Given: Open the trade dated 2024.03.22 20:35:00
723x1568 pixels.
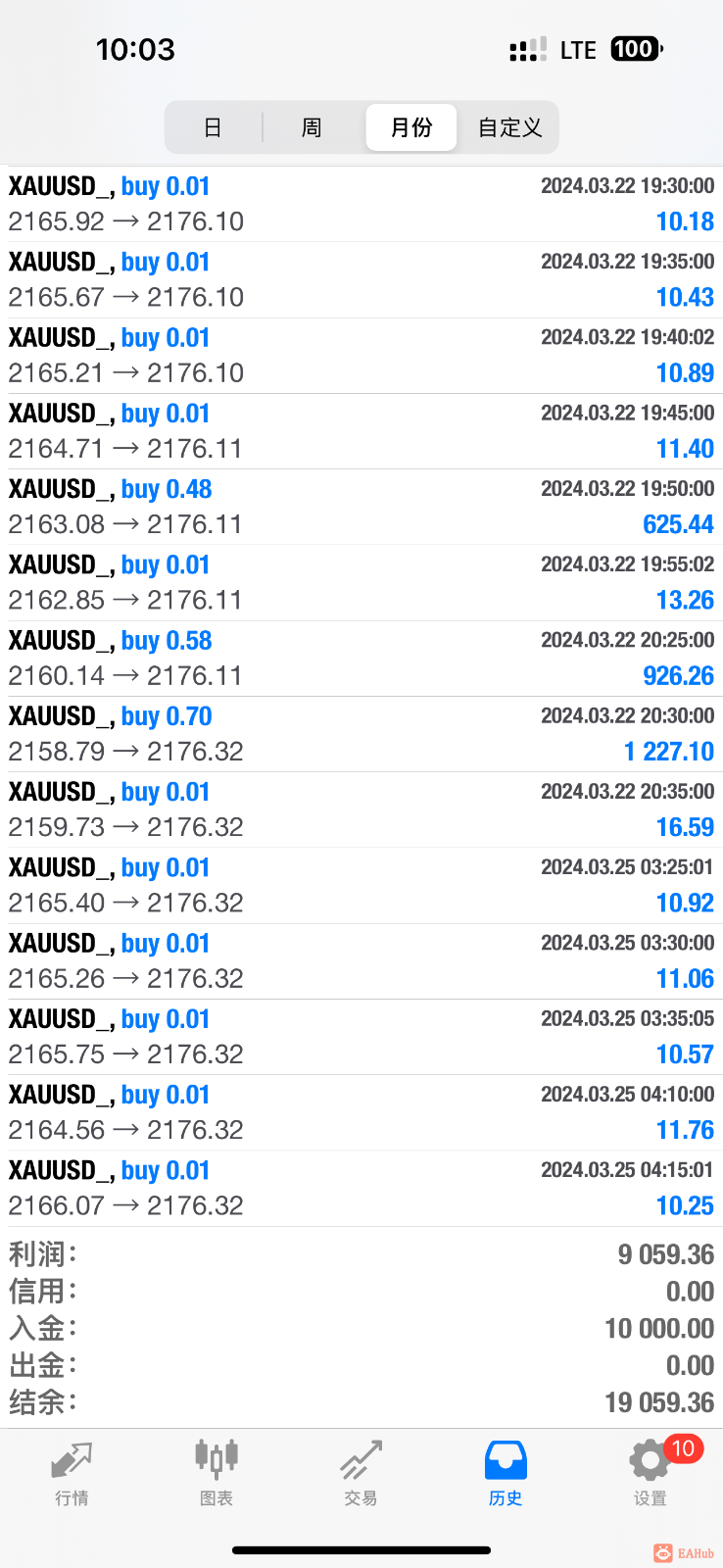Looking at the screenshot, I should pyautogui.click(x=361, y=809).
